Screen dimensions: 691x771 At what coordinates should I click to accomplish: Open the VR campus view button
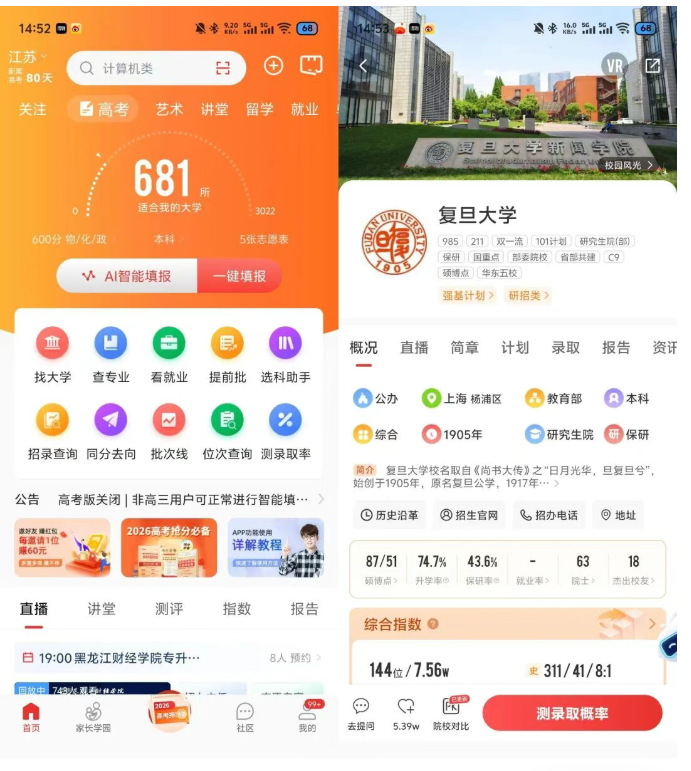point(613,65)
